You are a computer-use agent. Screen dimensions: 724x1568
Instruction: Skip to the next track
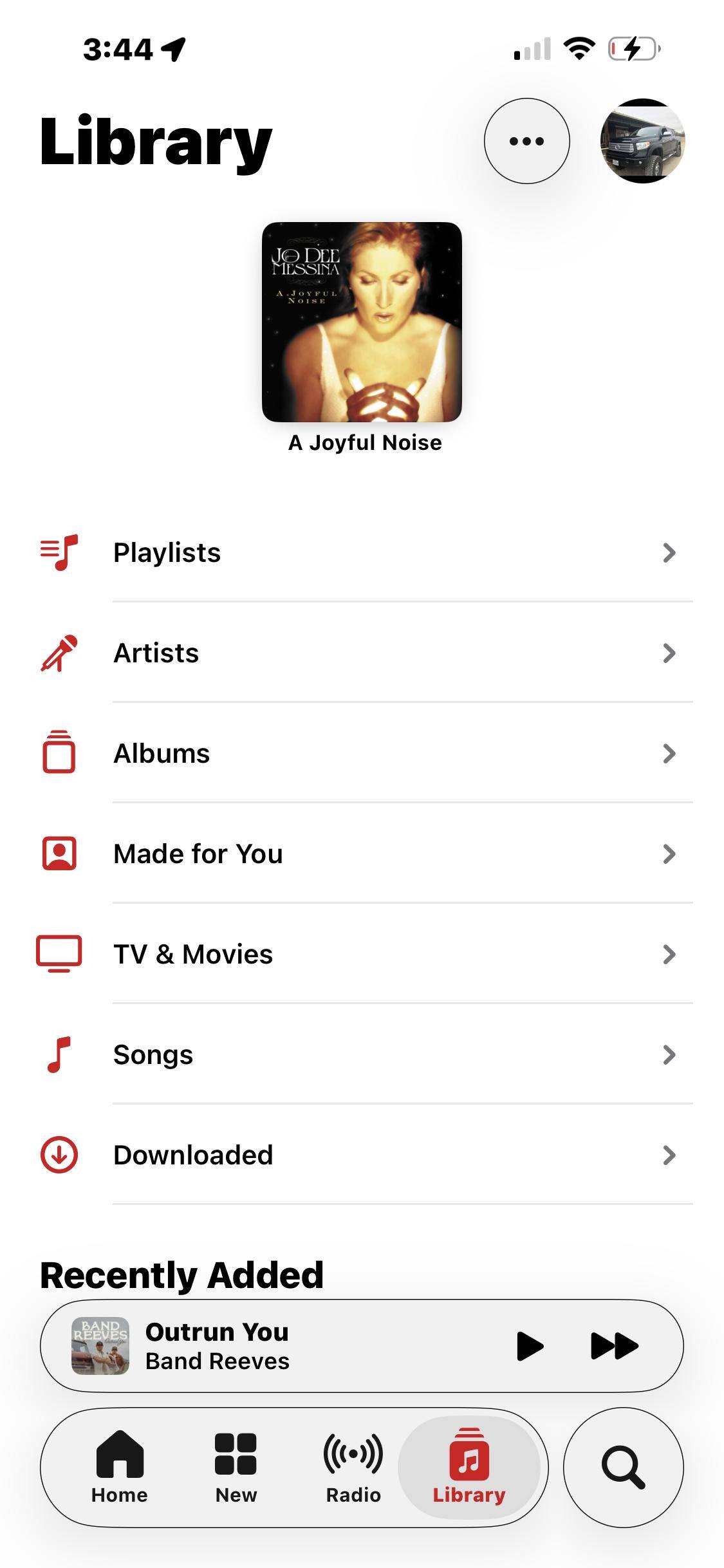point(614,1346)
